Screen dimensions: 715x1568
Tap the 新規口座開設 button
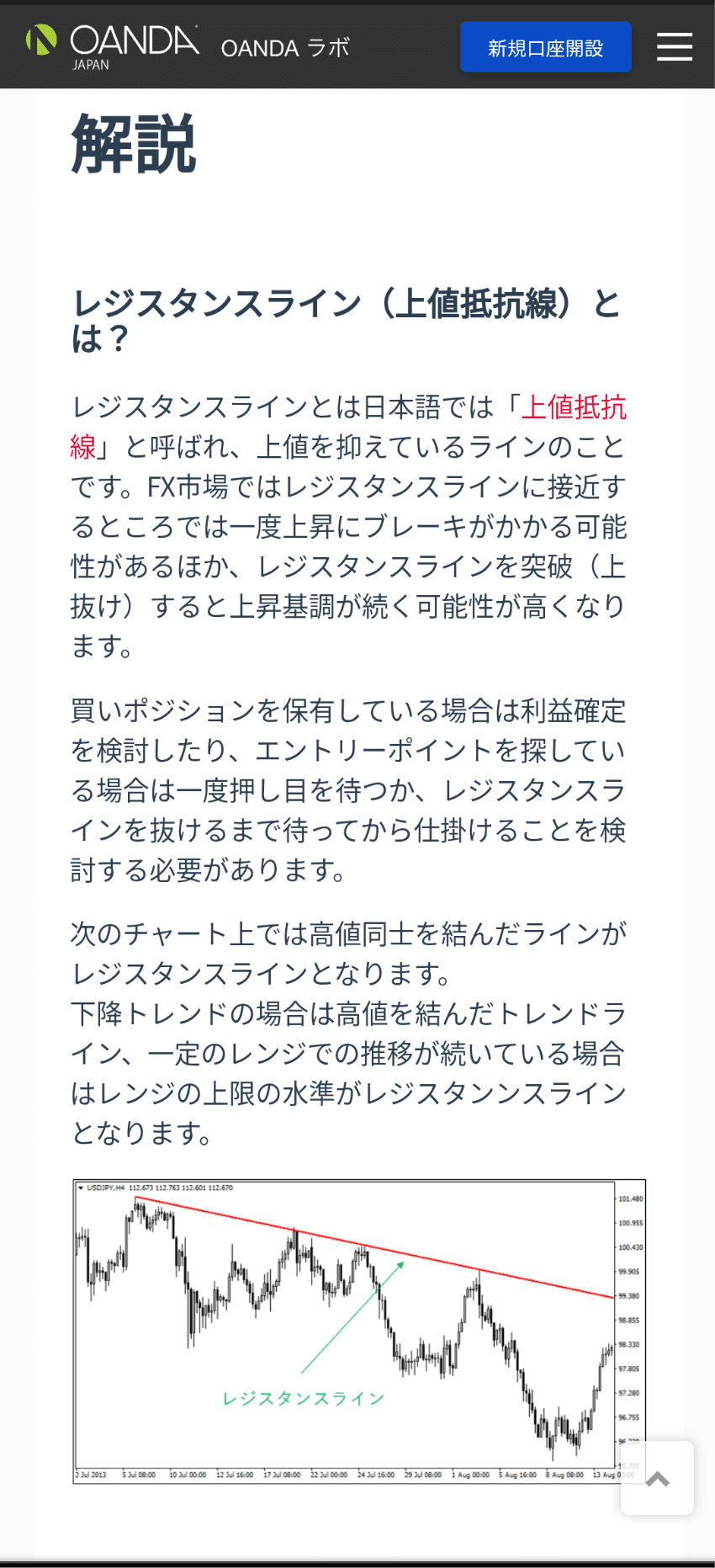tap(545, 48)
